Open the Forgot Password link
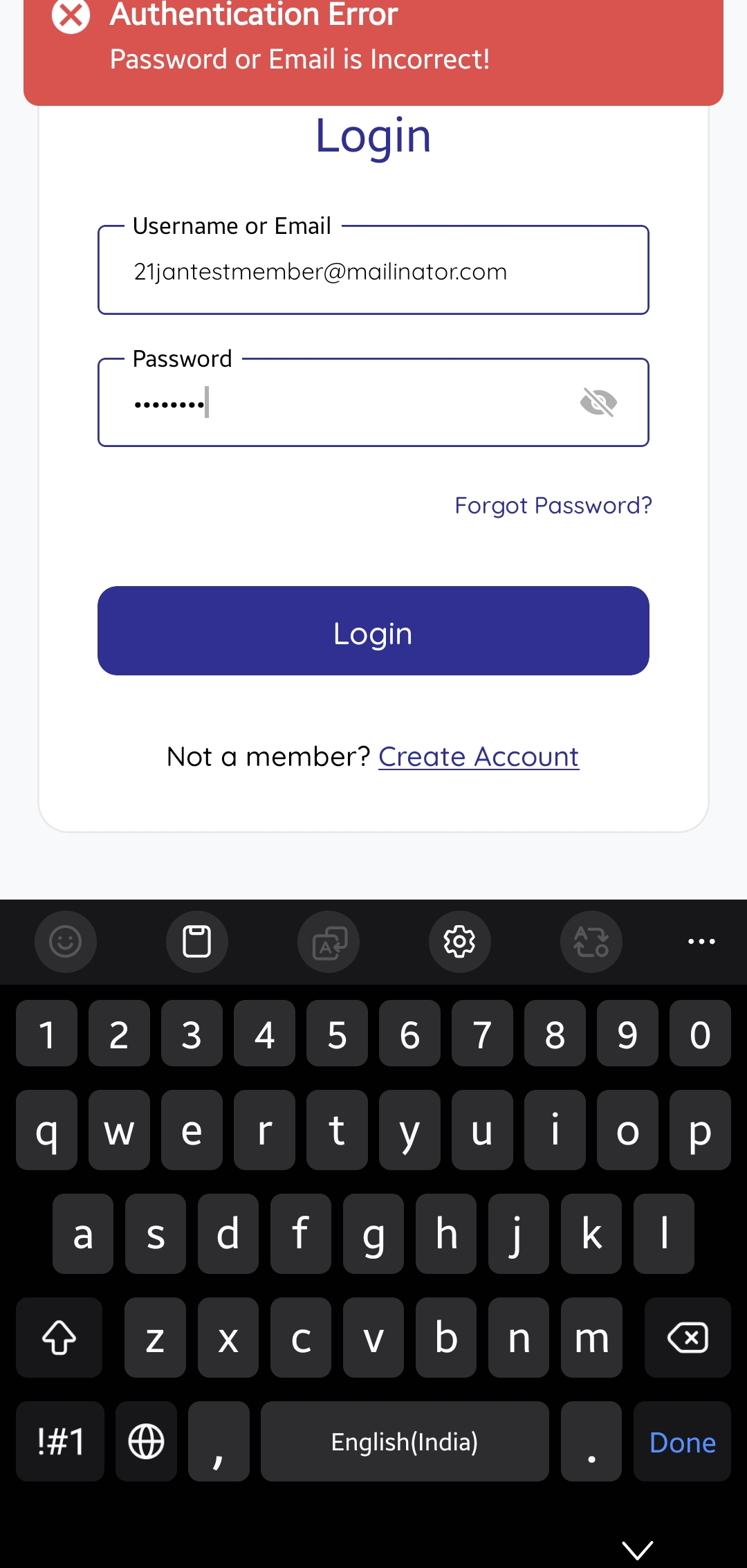The height and width of the screenshot is (1568, 747). [x=553, y=506]
